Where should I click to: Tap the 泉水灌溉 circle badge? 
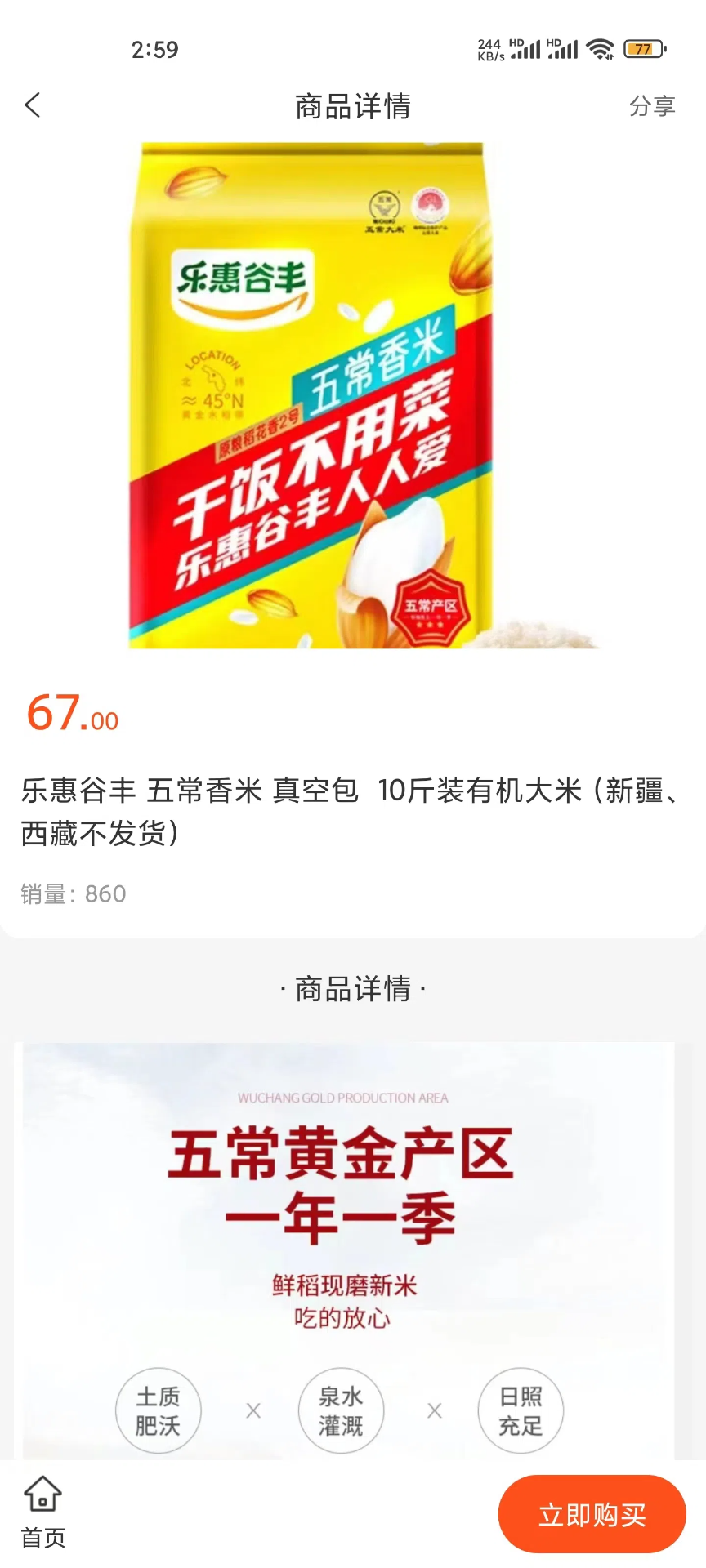(x=340, y=1411)
